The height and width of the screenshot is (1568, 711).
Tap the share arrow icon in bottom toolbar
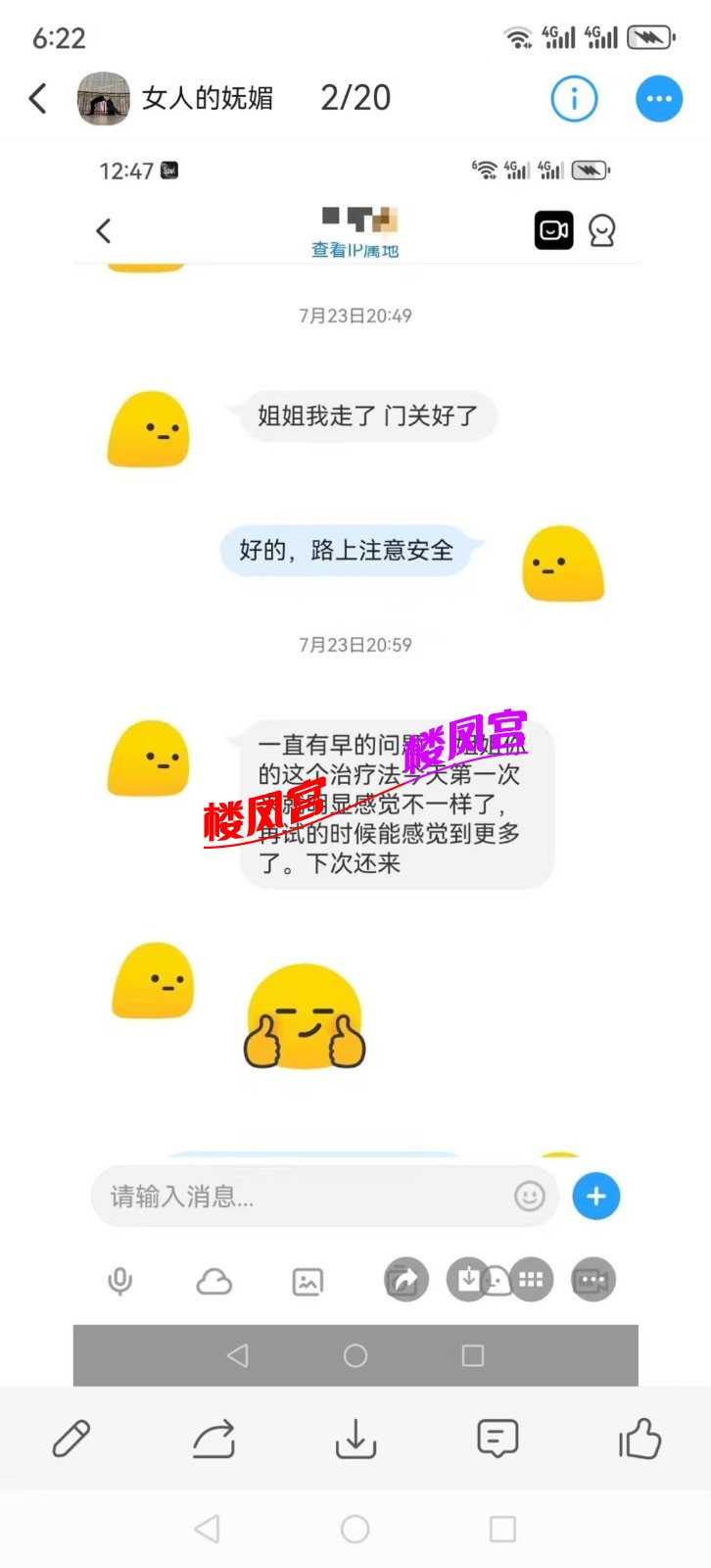point(213,1439)
